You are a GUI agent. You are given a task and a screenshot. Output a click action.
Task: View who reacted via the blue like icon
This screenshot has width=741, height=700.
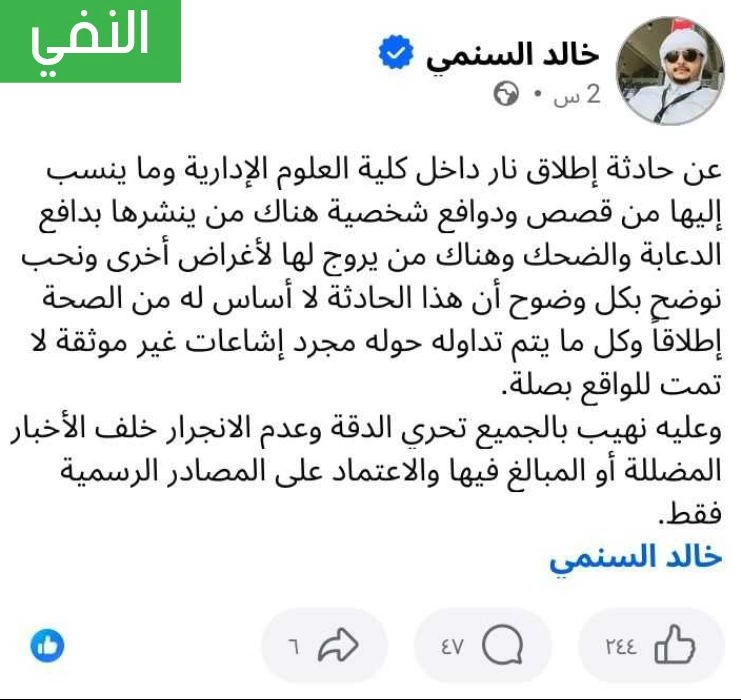47,646
